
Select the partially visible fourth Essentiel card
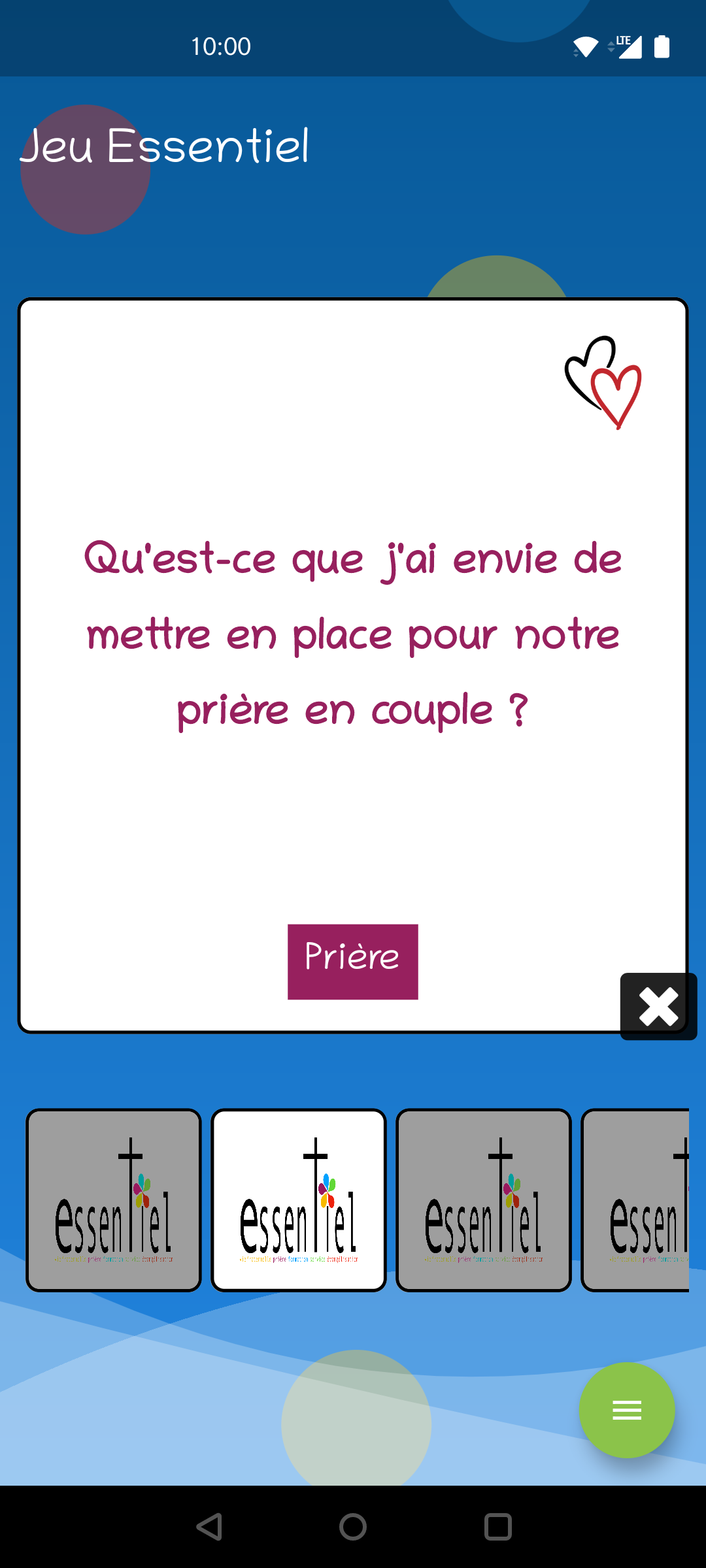tap(635, 1200)
